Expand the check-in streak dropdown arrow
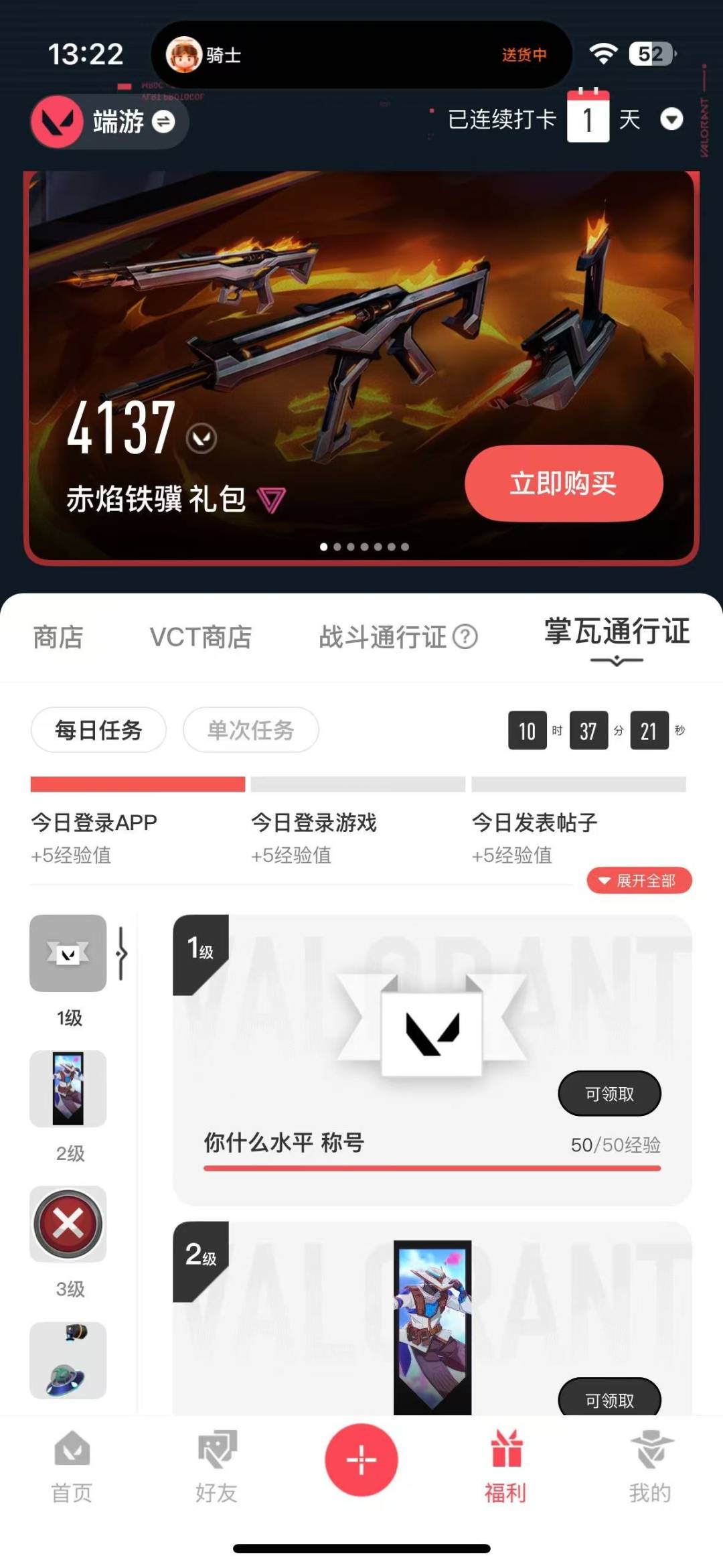The image size is (723, 1568). (x=671, y=120)
